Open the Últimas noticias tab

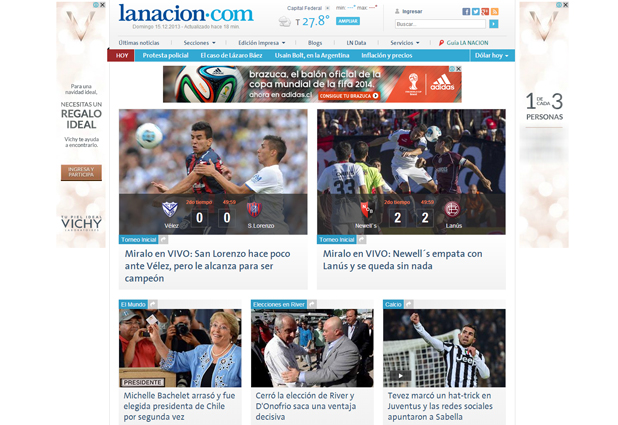click(x=138, y=43)
